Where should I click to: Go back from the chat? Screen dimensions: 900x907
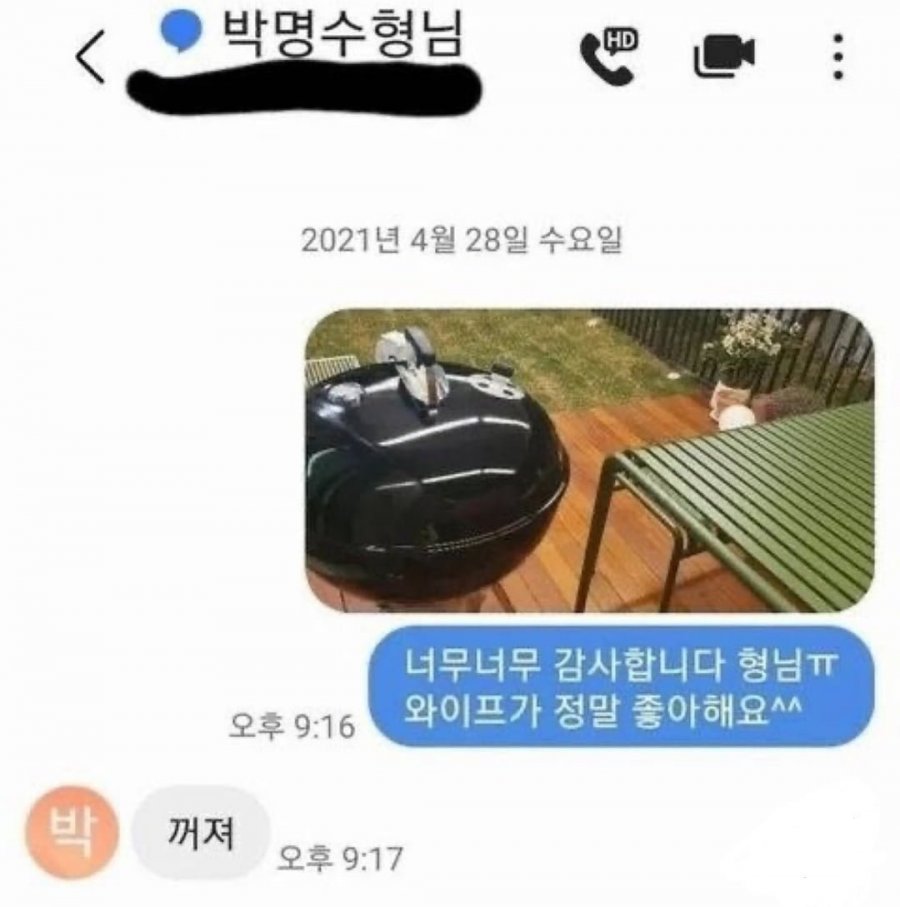click(x=90, y=60)
